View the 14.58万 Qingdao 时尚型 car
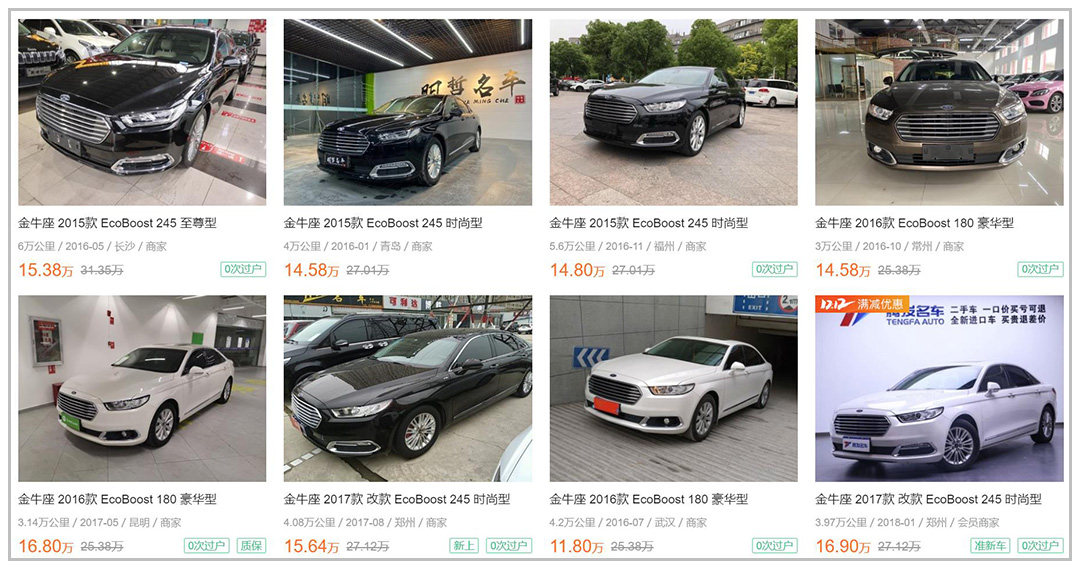This screenshot has width=1080, height=568. (x=407, y=113)
